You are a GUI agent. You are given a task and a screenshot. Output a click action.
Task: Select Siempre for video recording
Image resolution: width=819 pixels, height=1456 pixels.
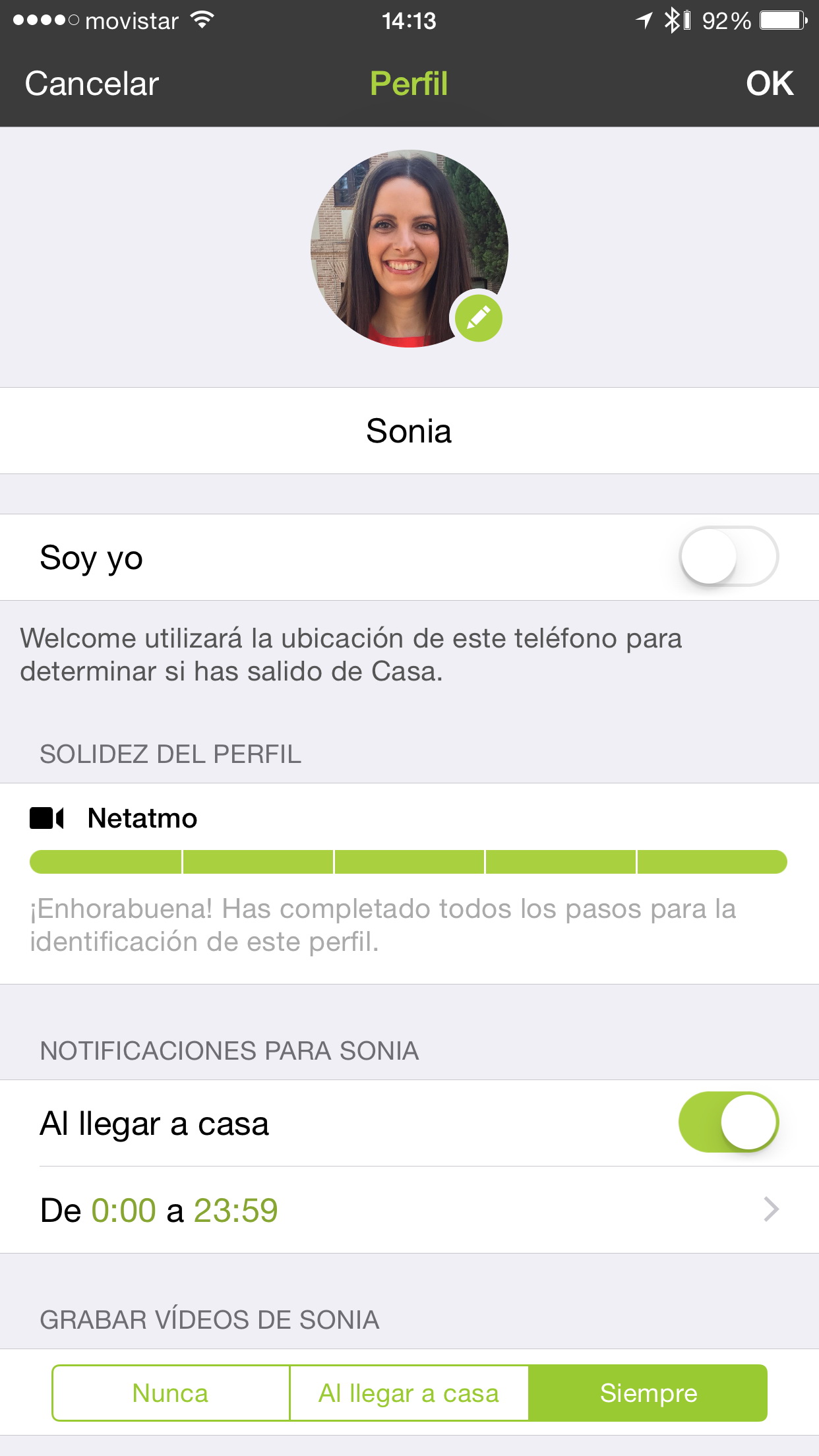tap(648, 1393)
